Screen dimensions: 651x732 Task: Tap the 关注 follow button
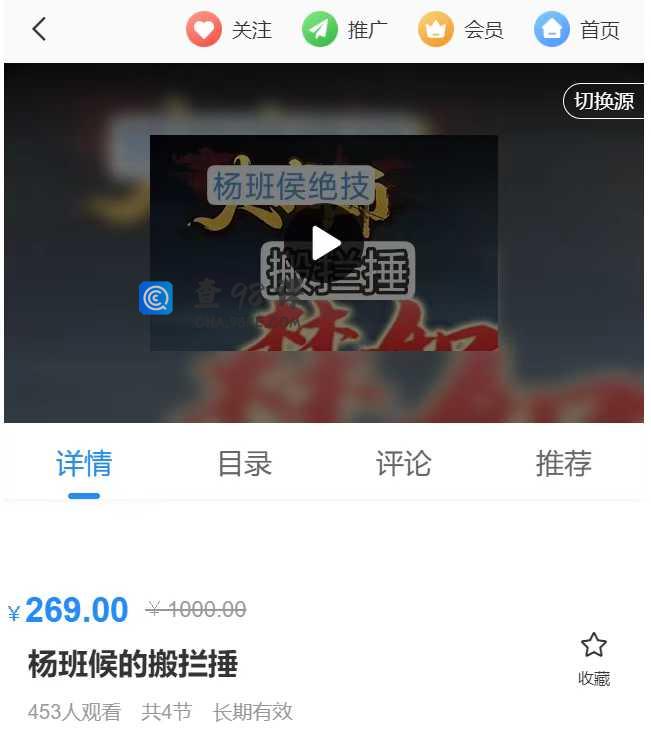point(229,30)
